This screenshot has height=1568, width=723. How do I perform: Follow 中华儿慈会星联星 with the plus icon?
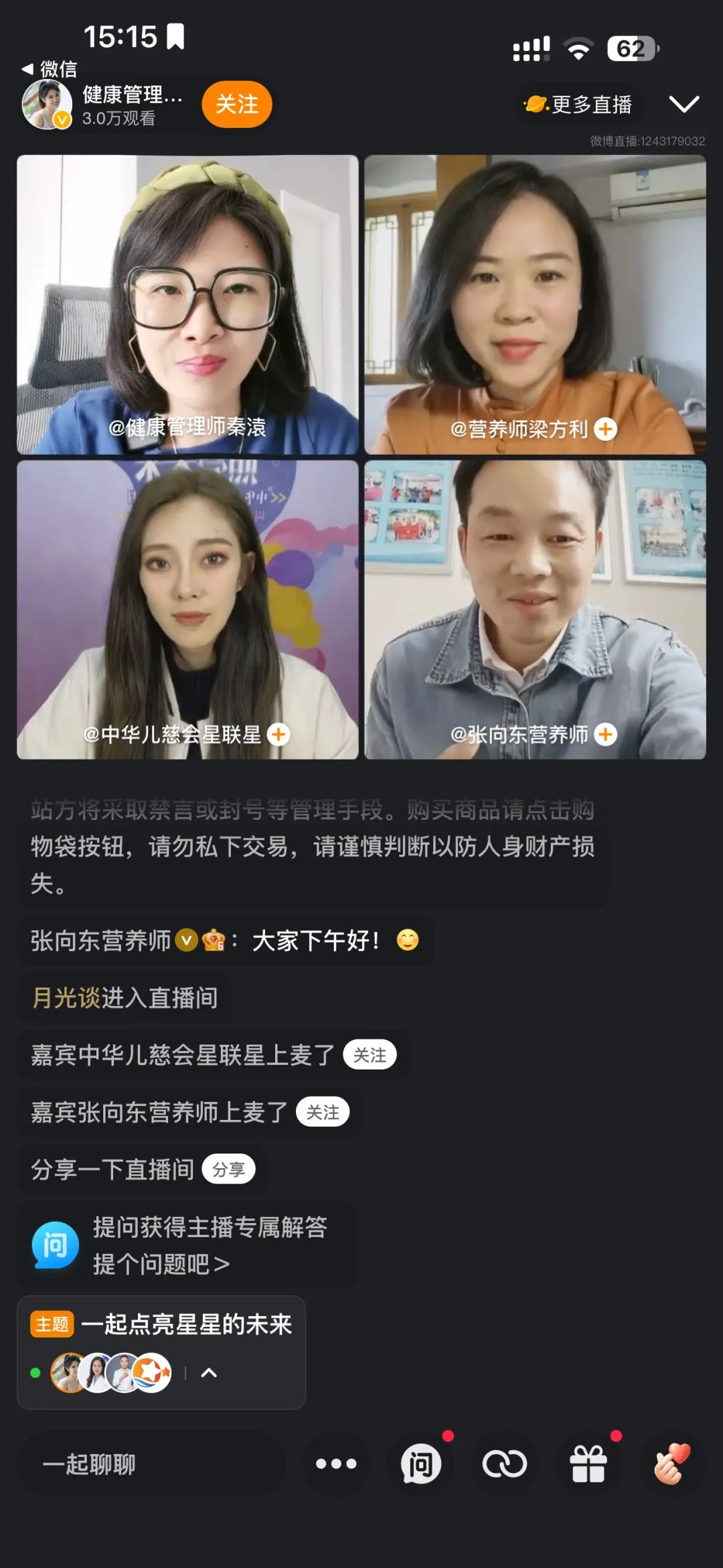pos(278,734)
